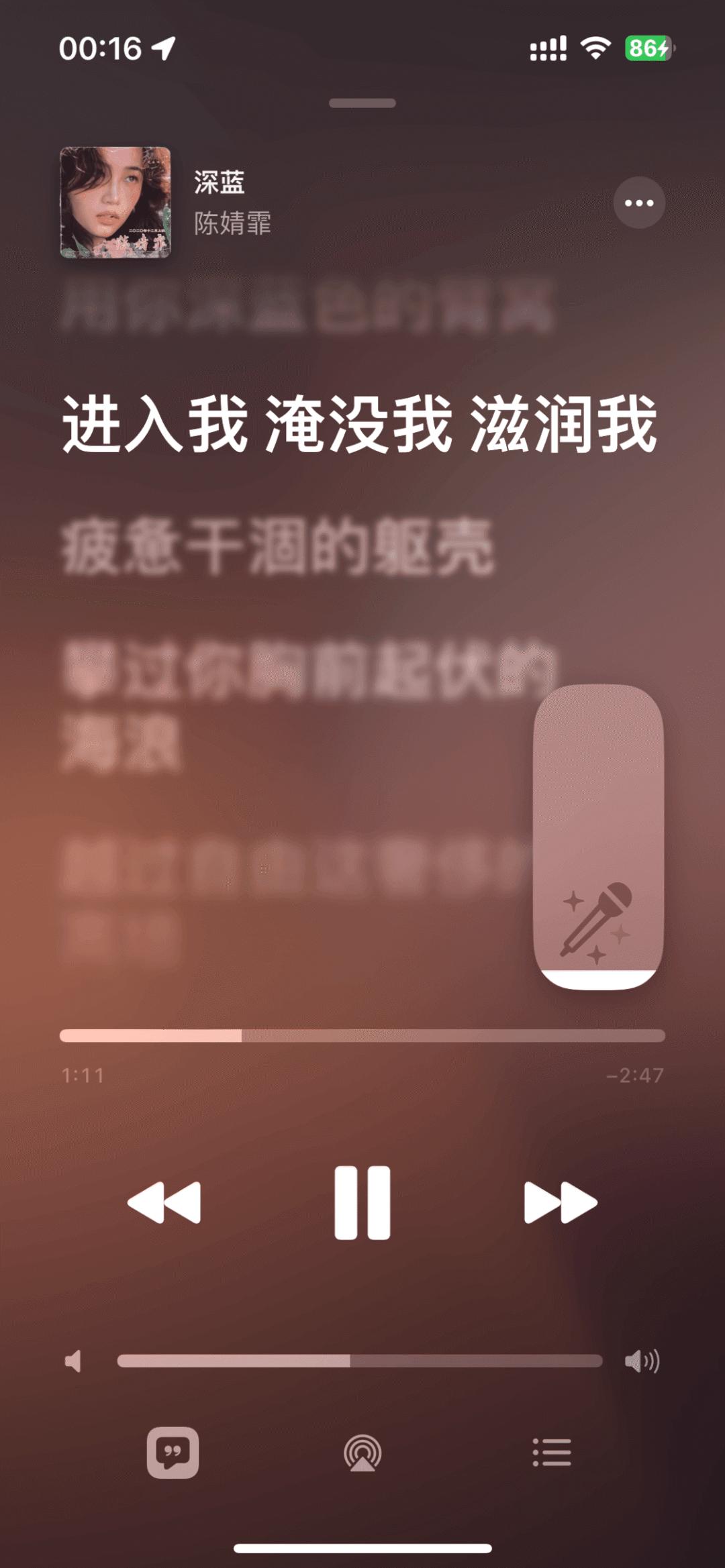725x1568 pixels.
Task: Tap the 深蓝 album cover thumbnail
Action: tap(115, 203)
